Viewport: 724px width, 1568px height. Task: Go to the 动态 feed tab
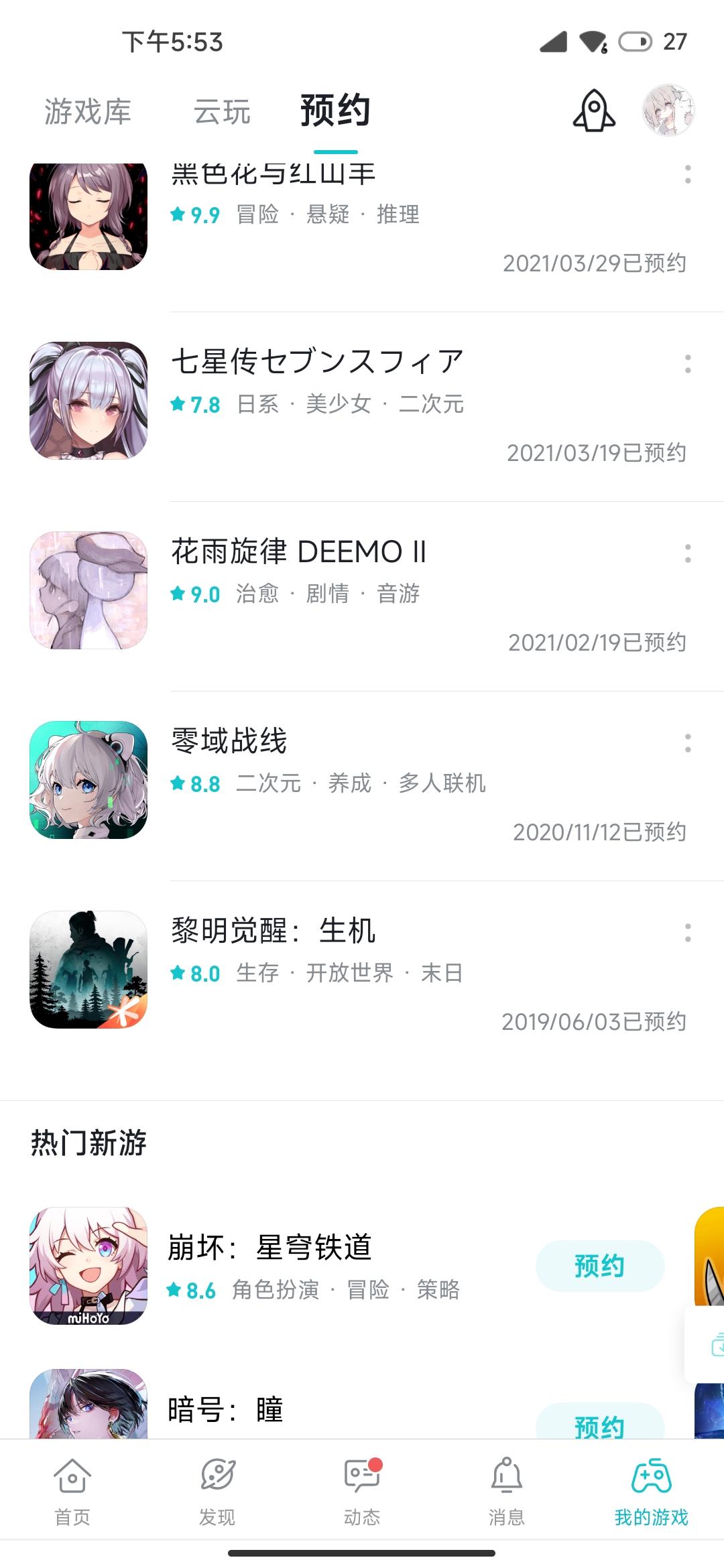[362, 1488]
